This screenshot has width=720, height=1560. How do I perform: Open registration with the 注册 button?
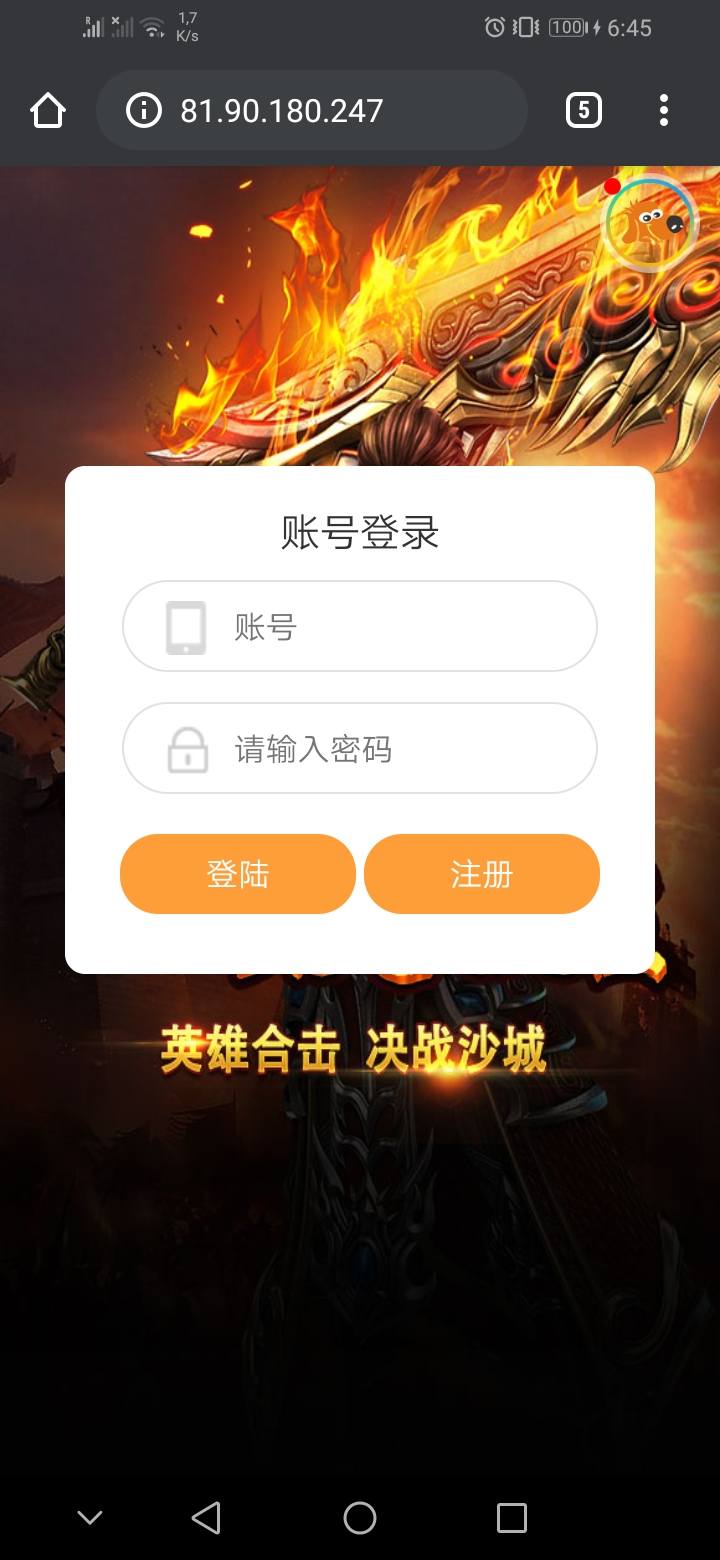(482, 874)
